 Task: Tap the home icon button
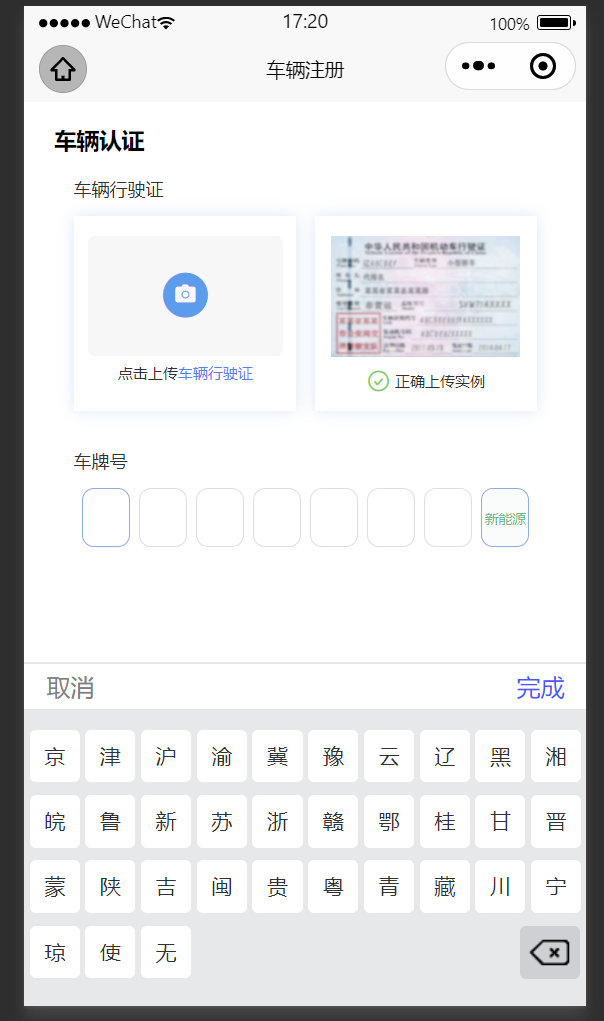click(x=63, y=69)
